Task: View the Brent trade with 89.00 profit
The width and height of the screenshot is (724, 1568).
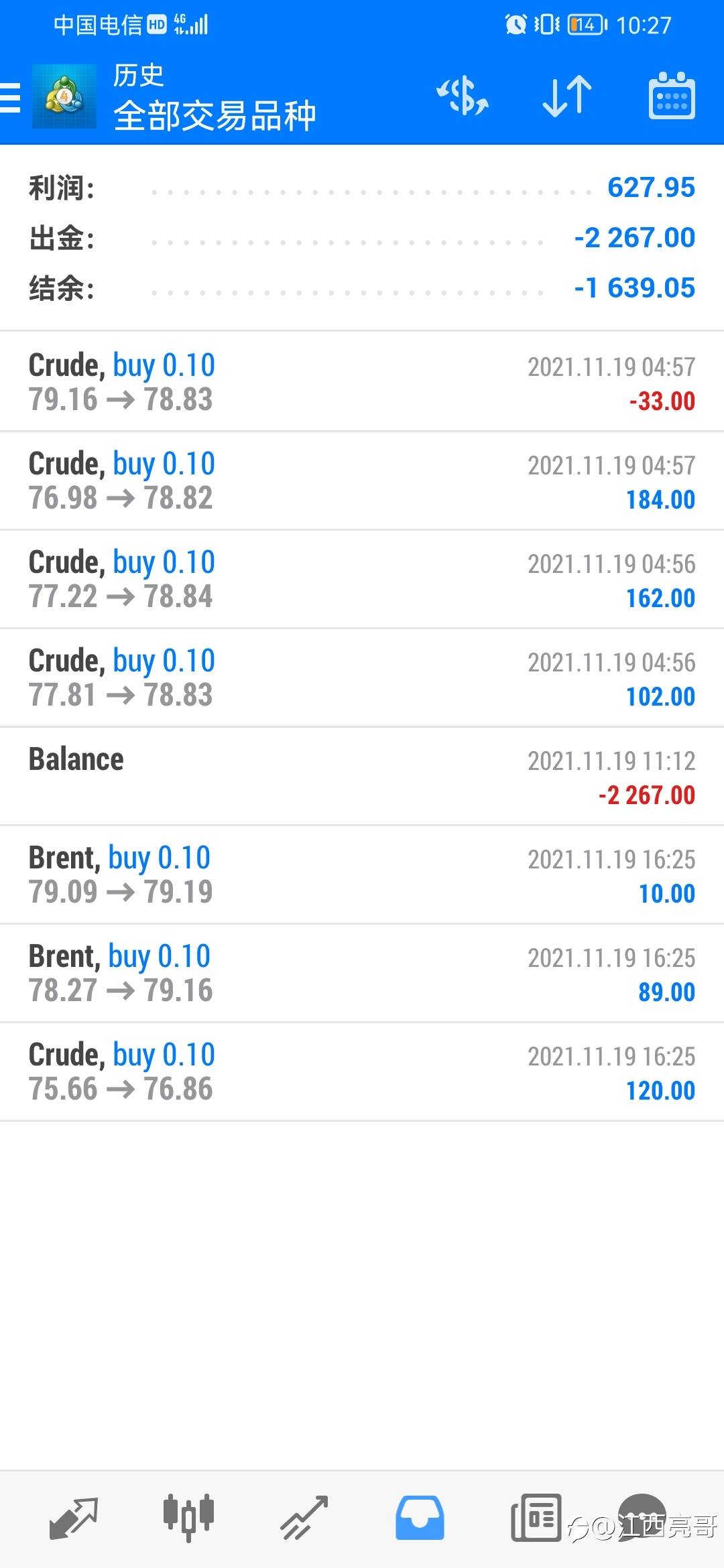Action: pos(362,973)
